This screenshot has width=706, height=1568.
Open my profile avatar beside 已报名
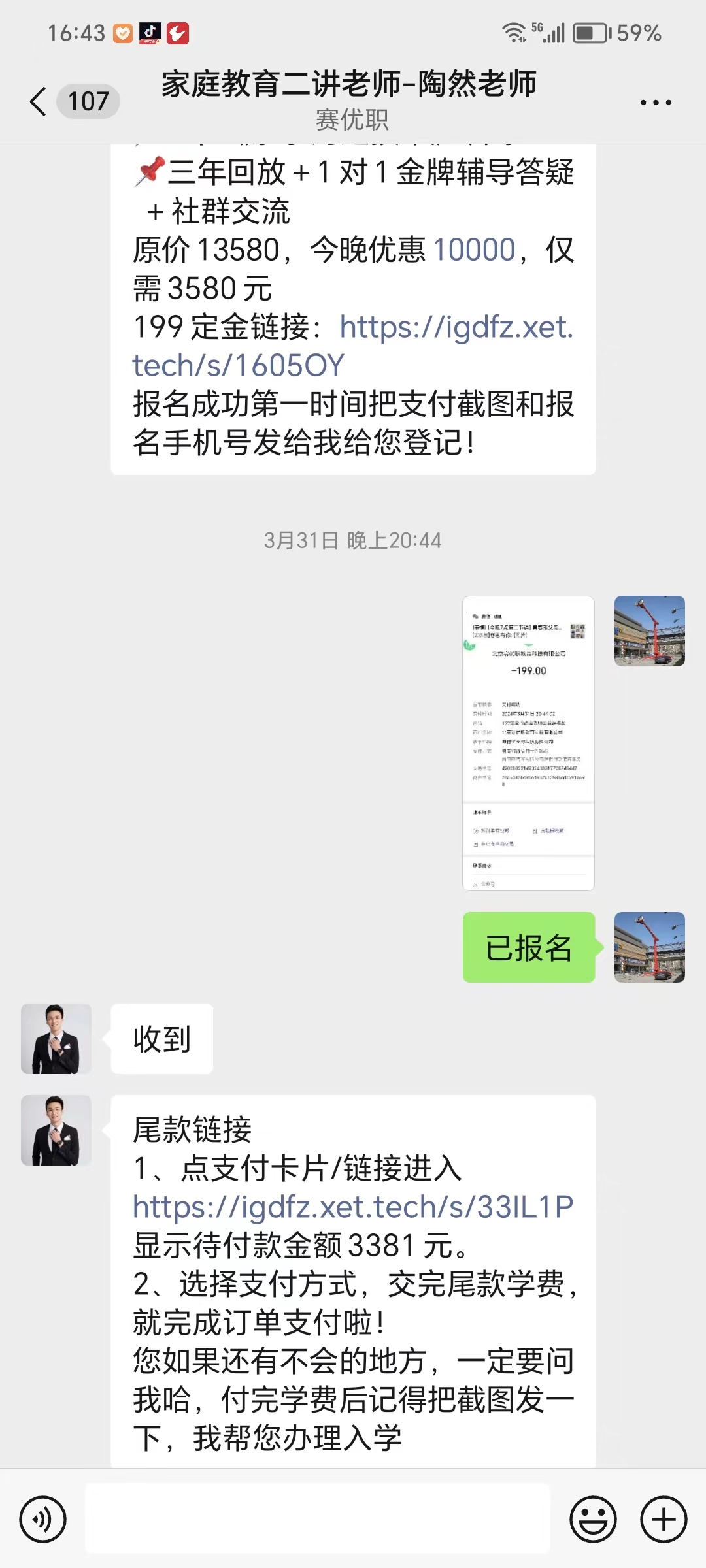tap(649, 947)
